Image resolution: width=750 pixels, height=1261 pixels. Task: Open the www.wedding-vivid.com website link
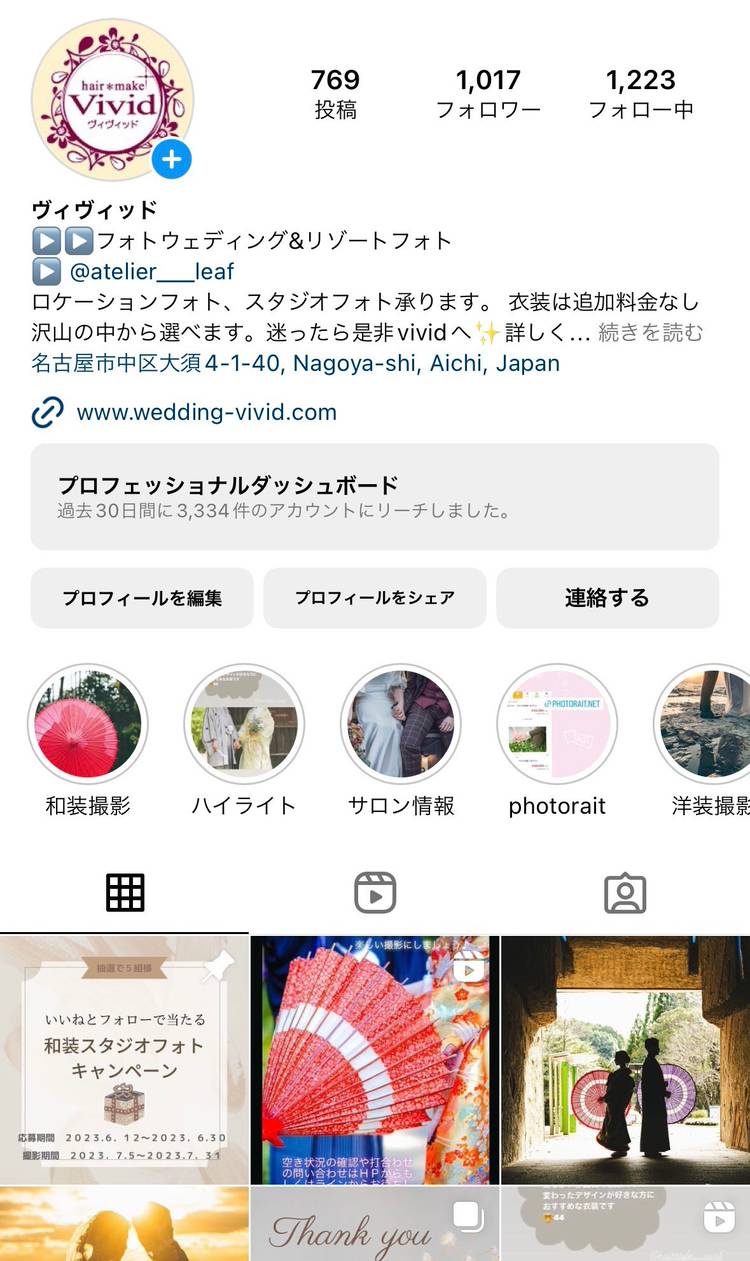click(206, 412)
